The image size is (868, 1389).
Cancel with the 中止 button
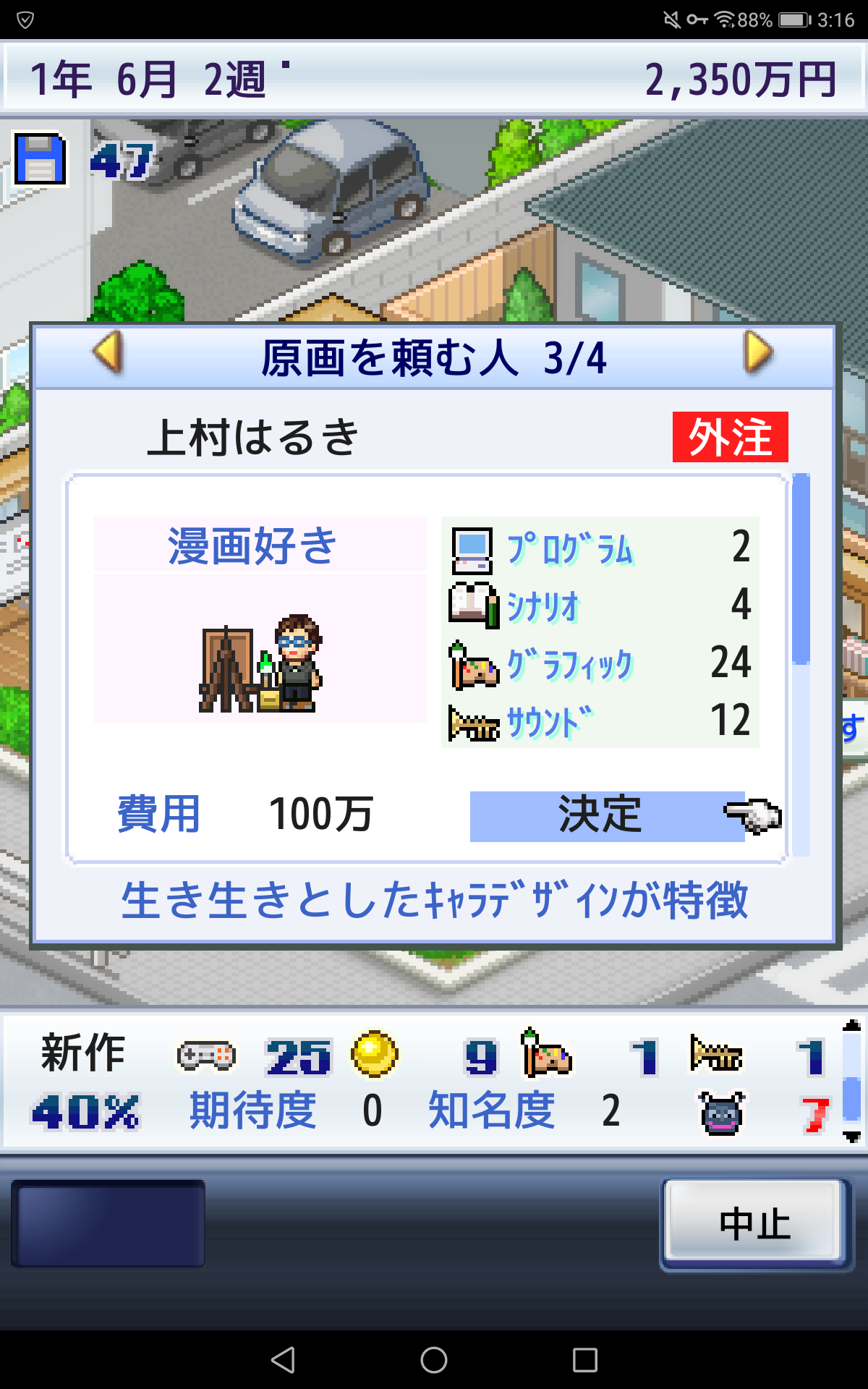pyautogui.click(x=755, y=1224)
